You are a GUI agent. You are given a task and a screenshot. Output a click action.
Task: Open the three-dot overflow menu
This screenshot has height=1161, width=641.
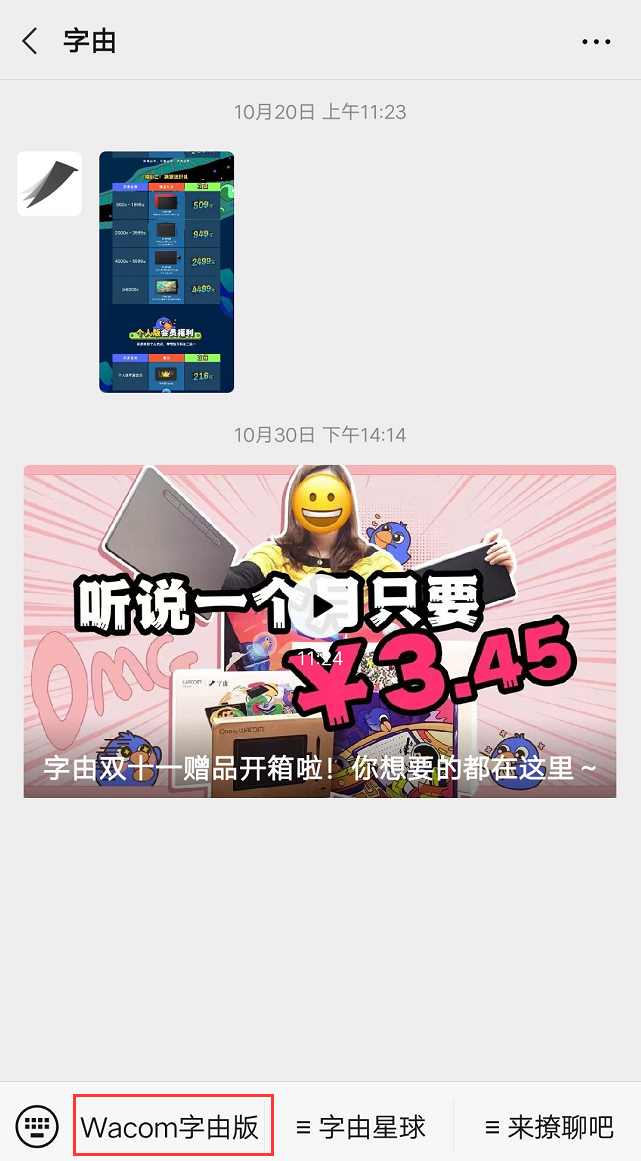[596, 42]
